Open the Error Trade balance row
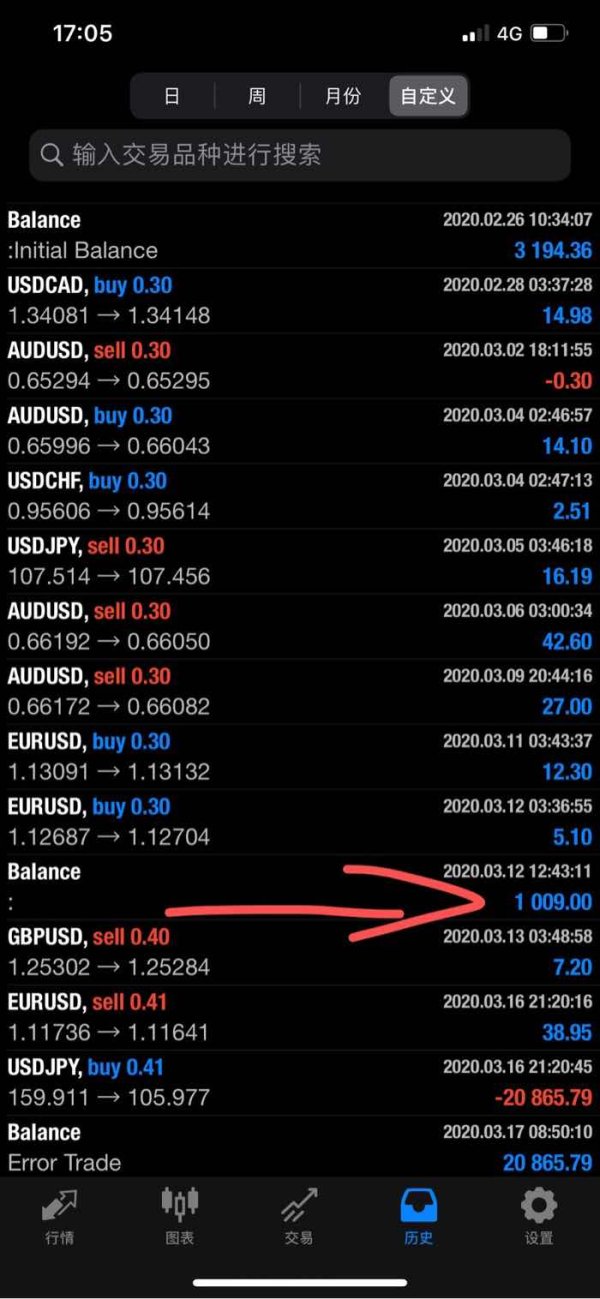The height and width of the screenshot is (1299, 600). coord(300,1147)
